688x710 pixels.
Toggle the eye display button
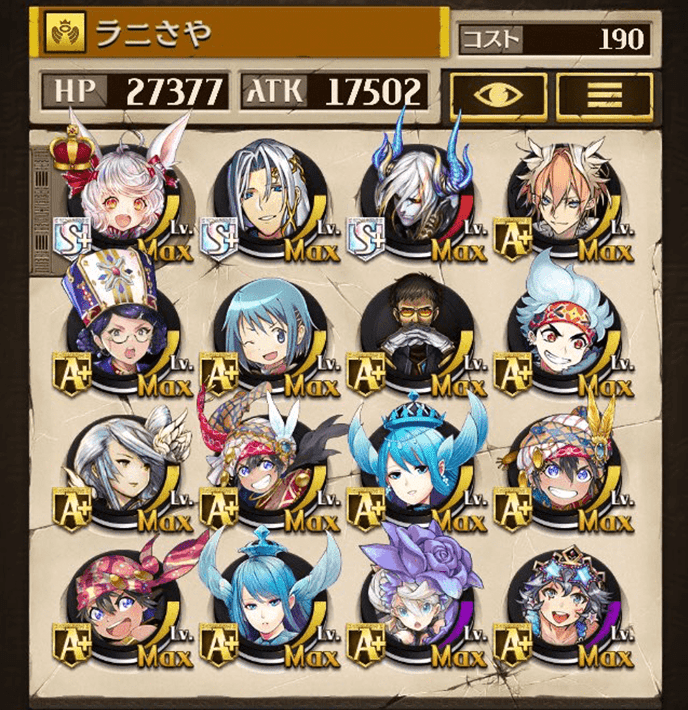(496, 94)
